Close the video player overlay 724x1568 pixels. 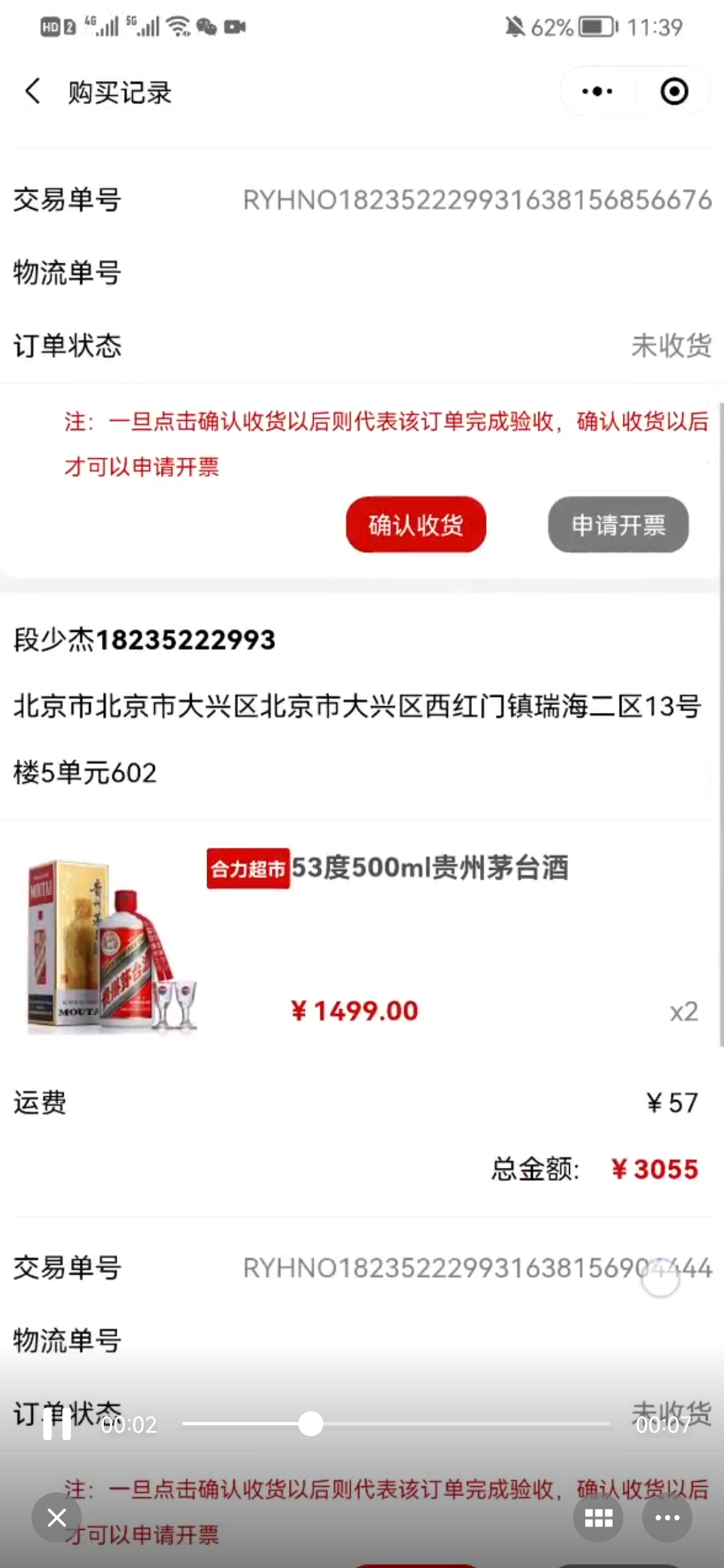click(x=57, y=1518)
